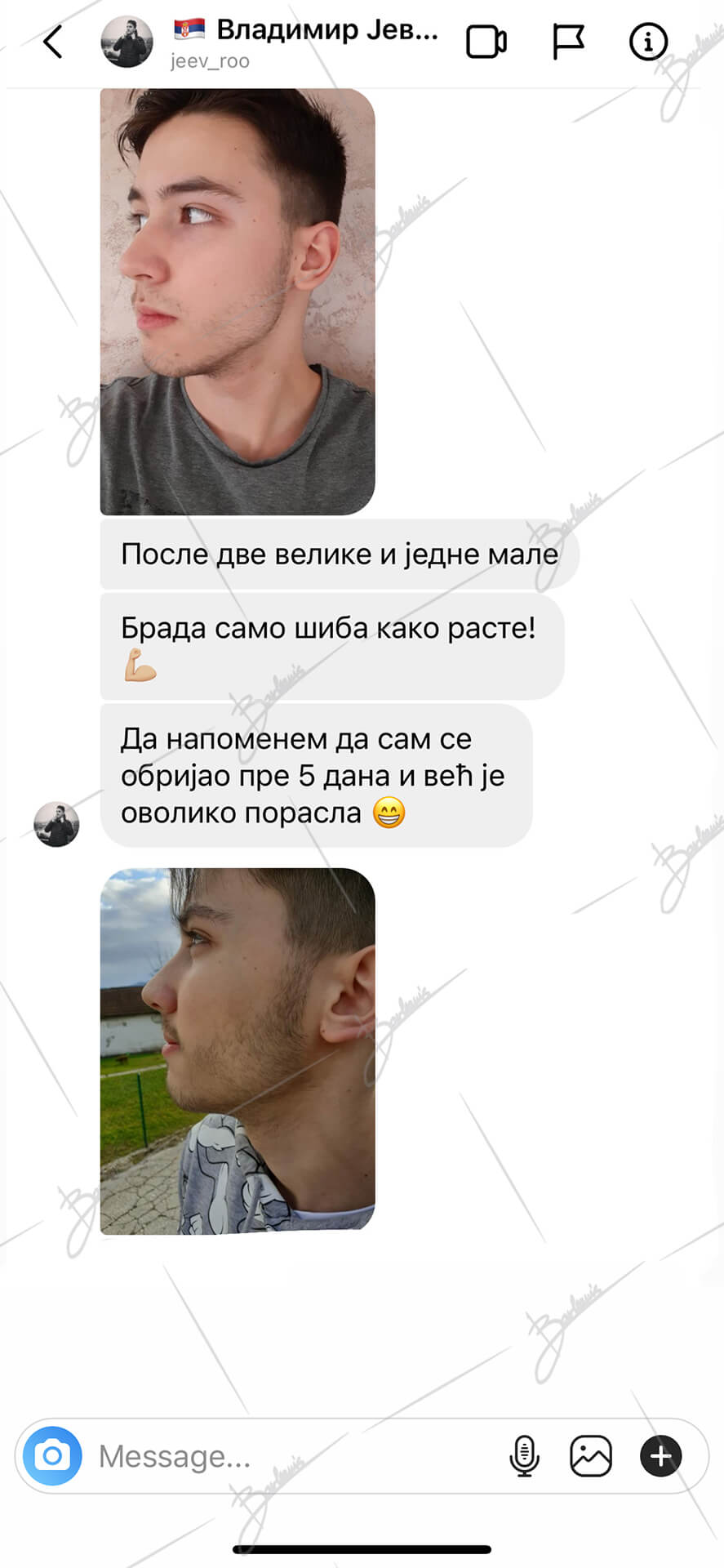Open the plus attachments menu
This screenshot has width=724, height=1568.
(x=660, y=1456)
